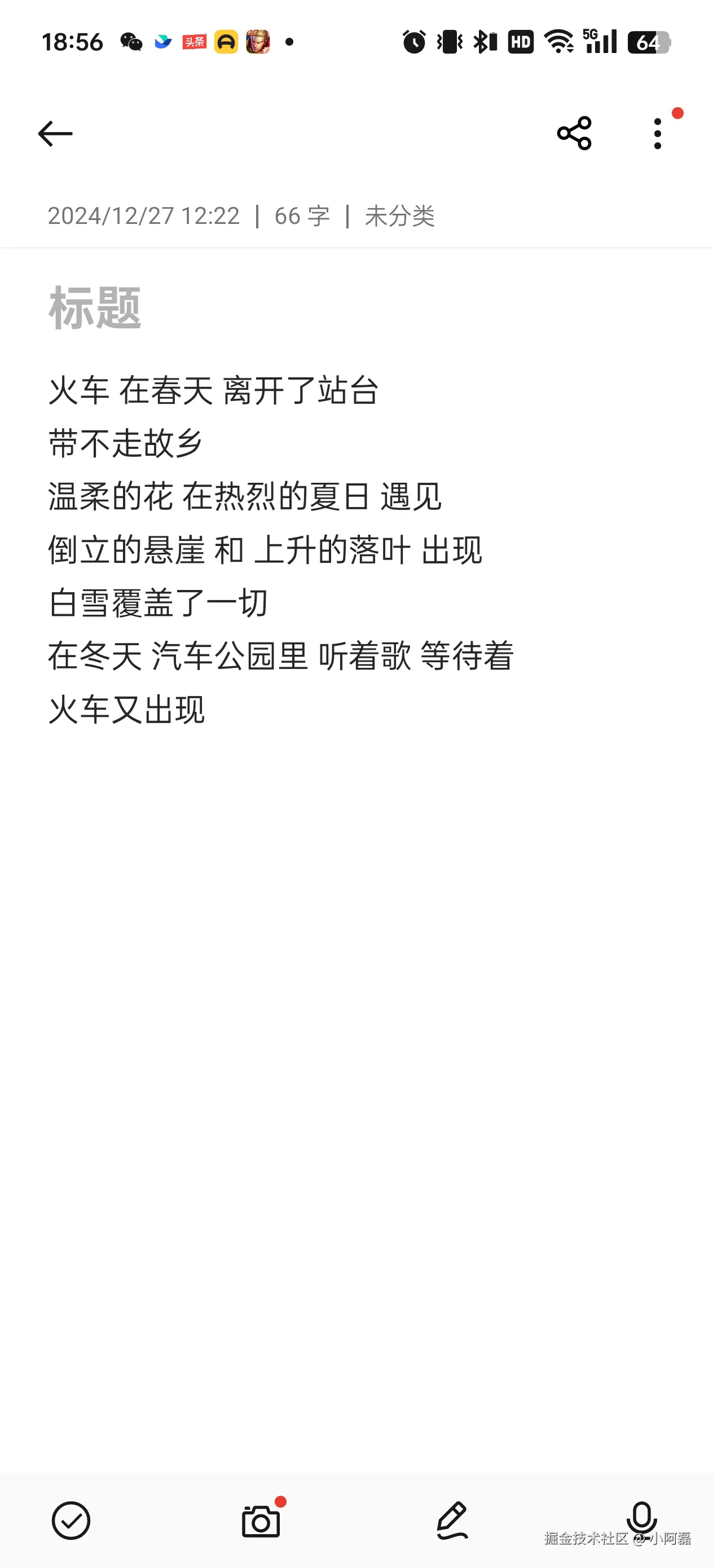Screen dimensions: 713x1568
Task: Open the handwriting pen tool
Action: click(452, 1520)
